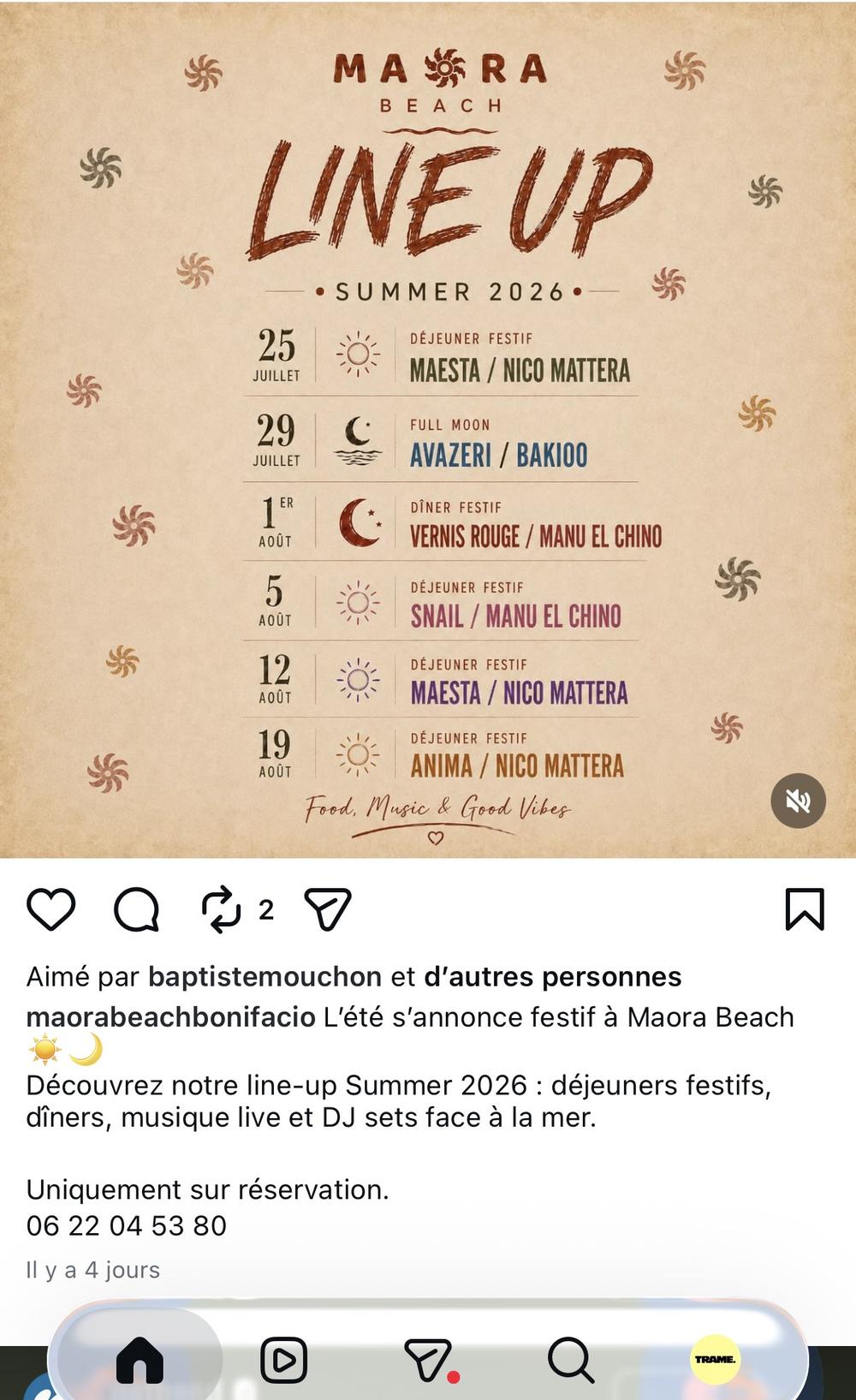Open comments on this post
Viewport: 856px width, 1400px height.
pos(137,909)
